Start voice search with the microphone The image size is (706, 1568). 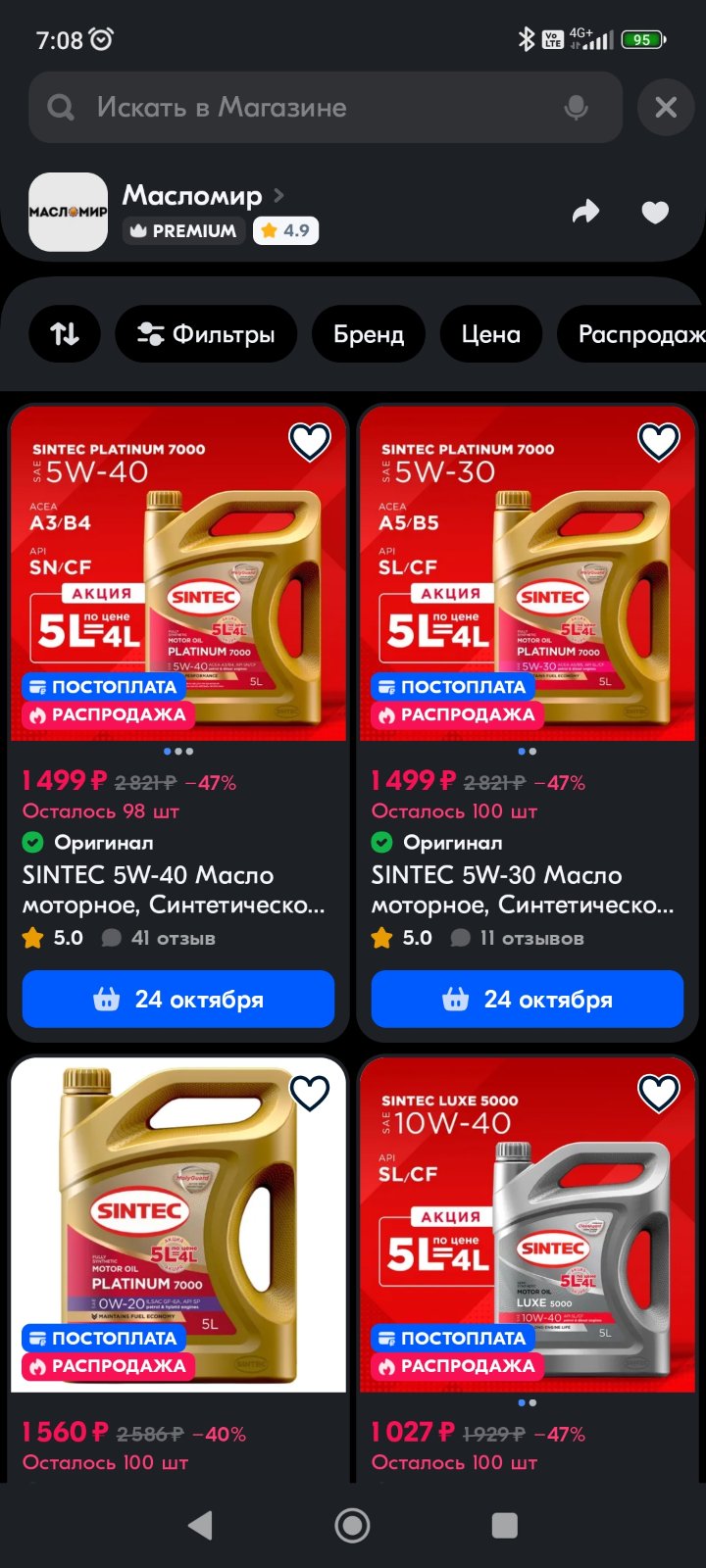pyautogui.click(x=577, y=108)
